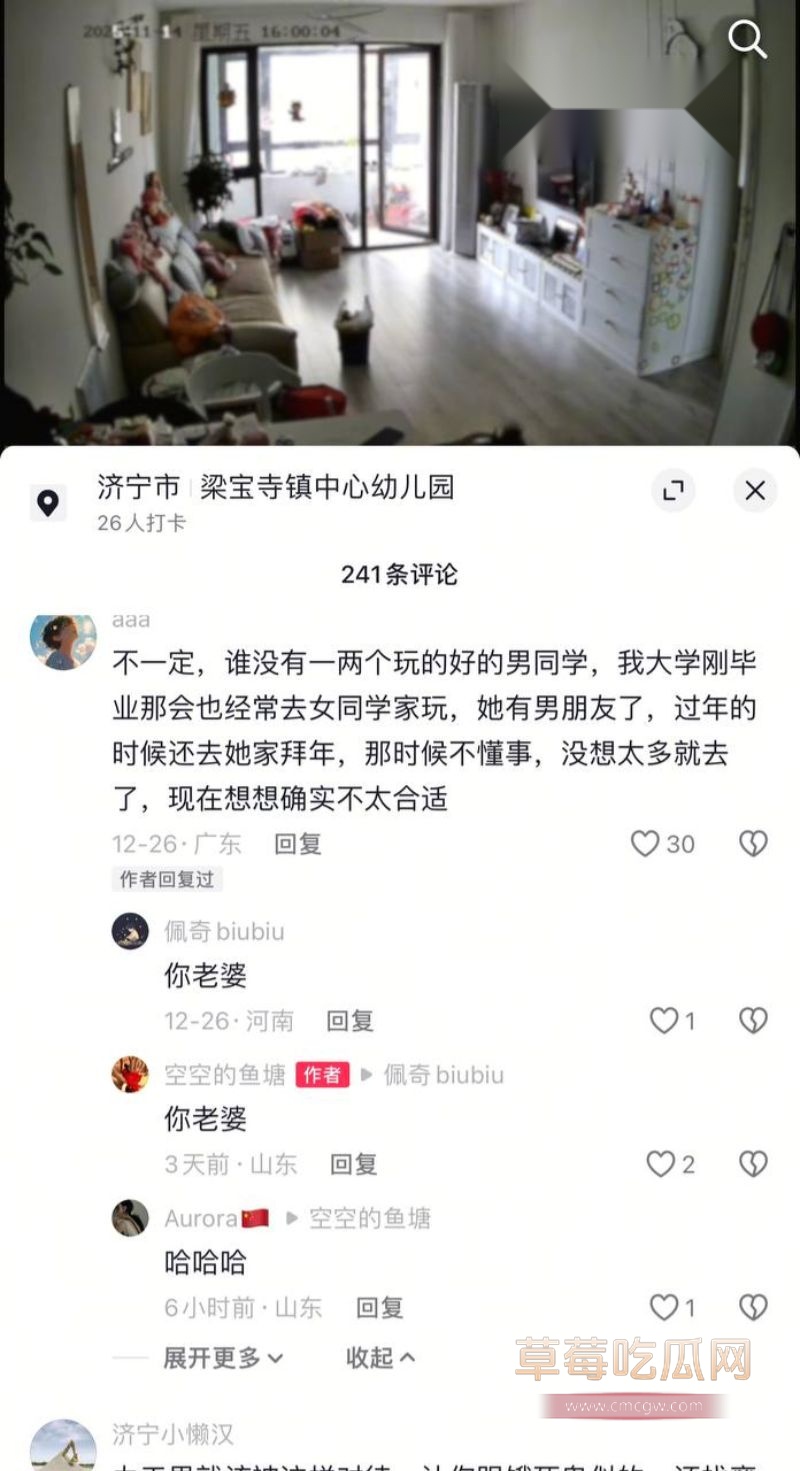This screenshot has width=800, height=1471.
Task: Click the 作者回复过 tag under aaa's comment
Action: coord(167,880)
